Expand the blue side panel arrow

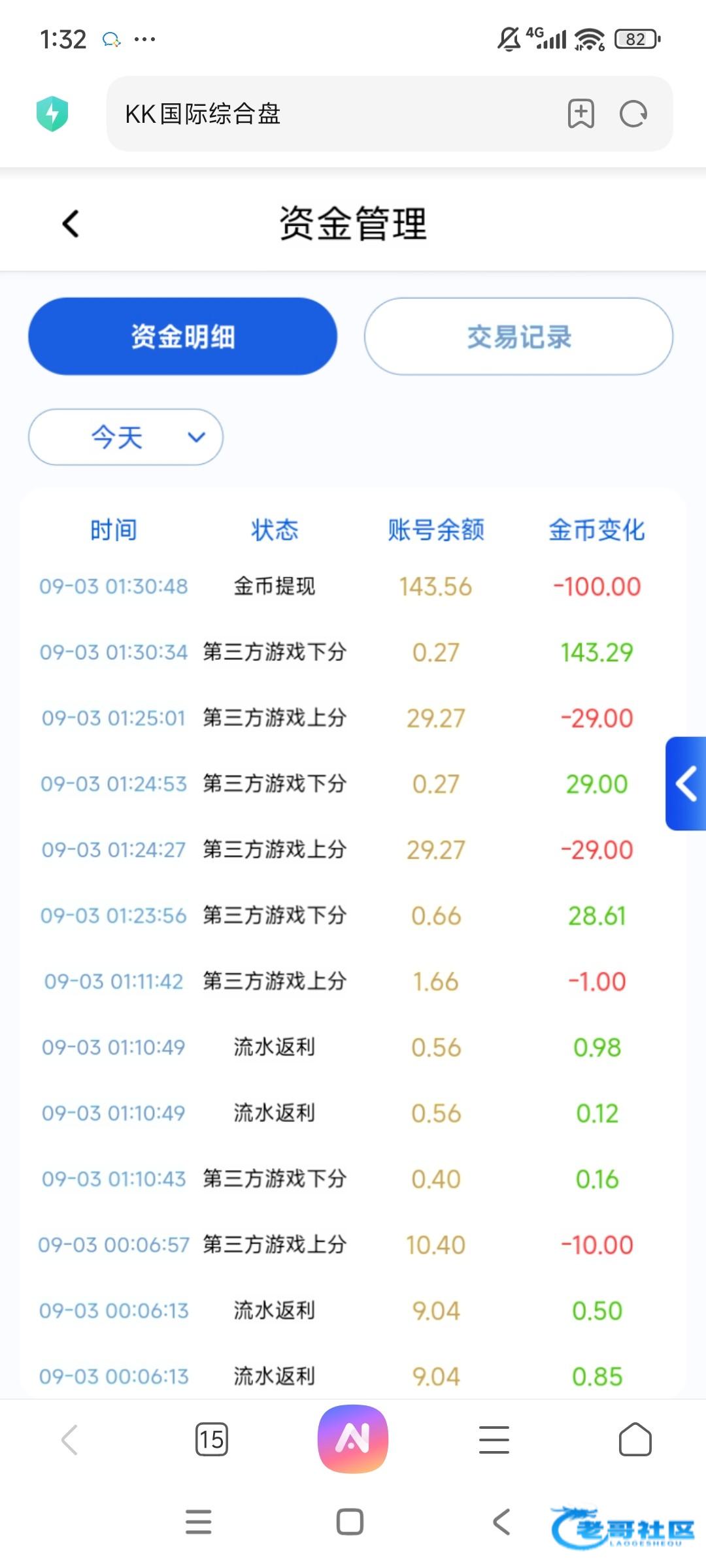tap(686, 783)
